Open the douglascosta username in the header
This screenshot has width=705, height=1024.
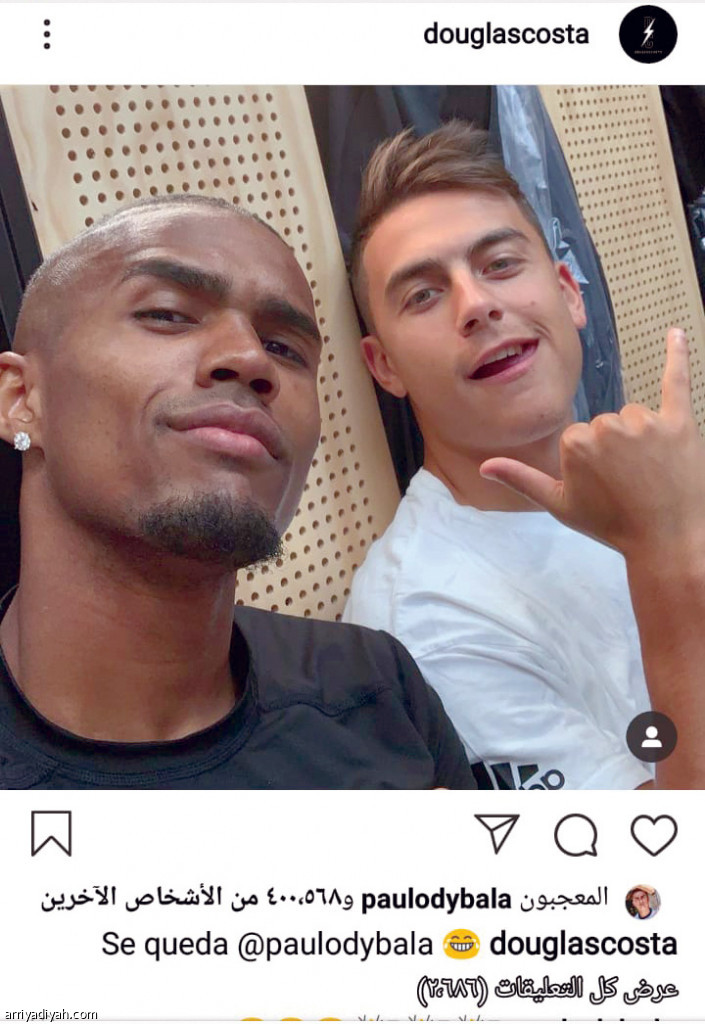pyautogui.click(x=505, y=34)
